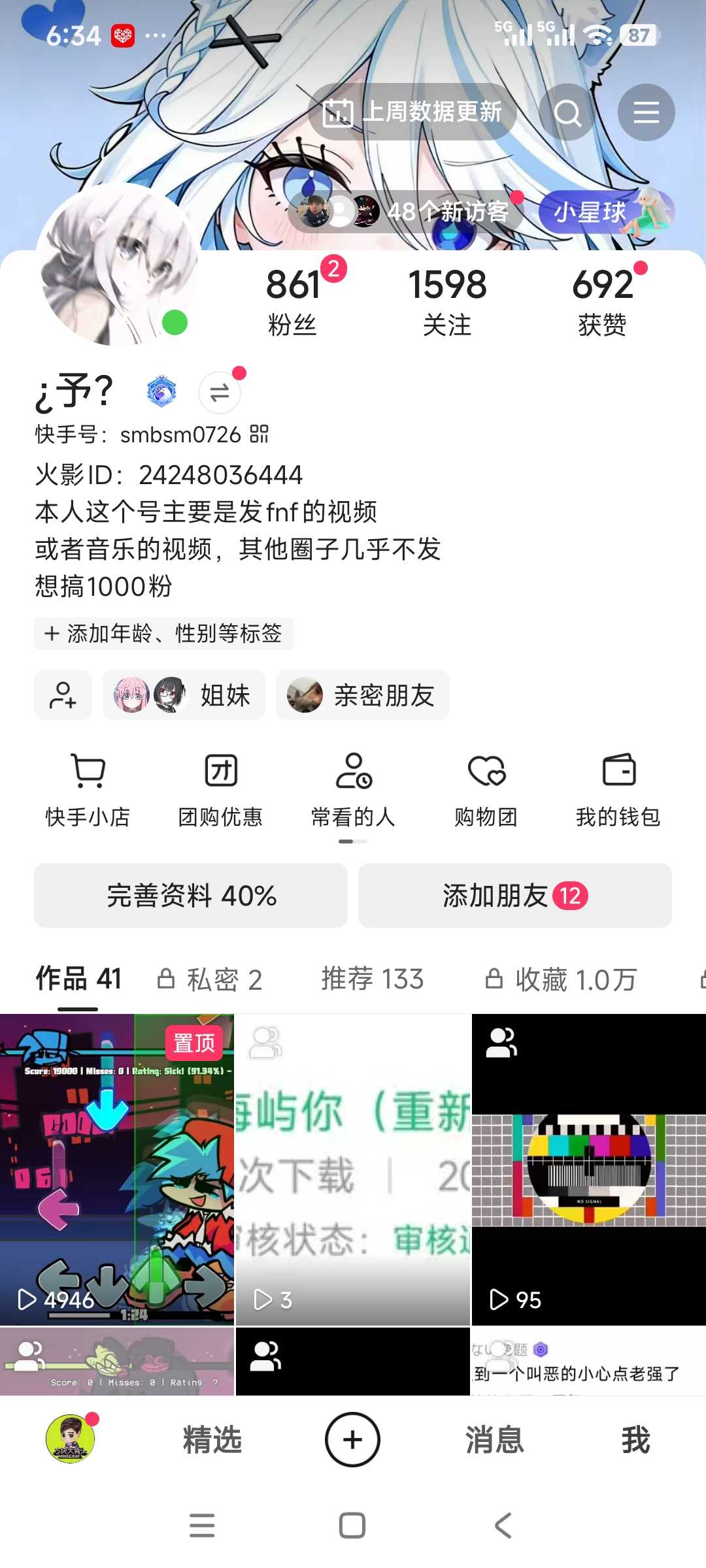Open the 小星球 badge
Viewport: 706px width, 1568px height.
click(x=605, y=211)
